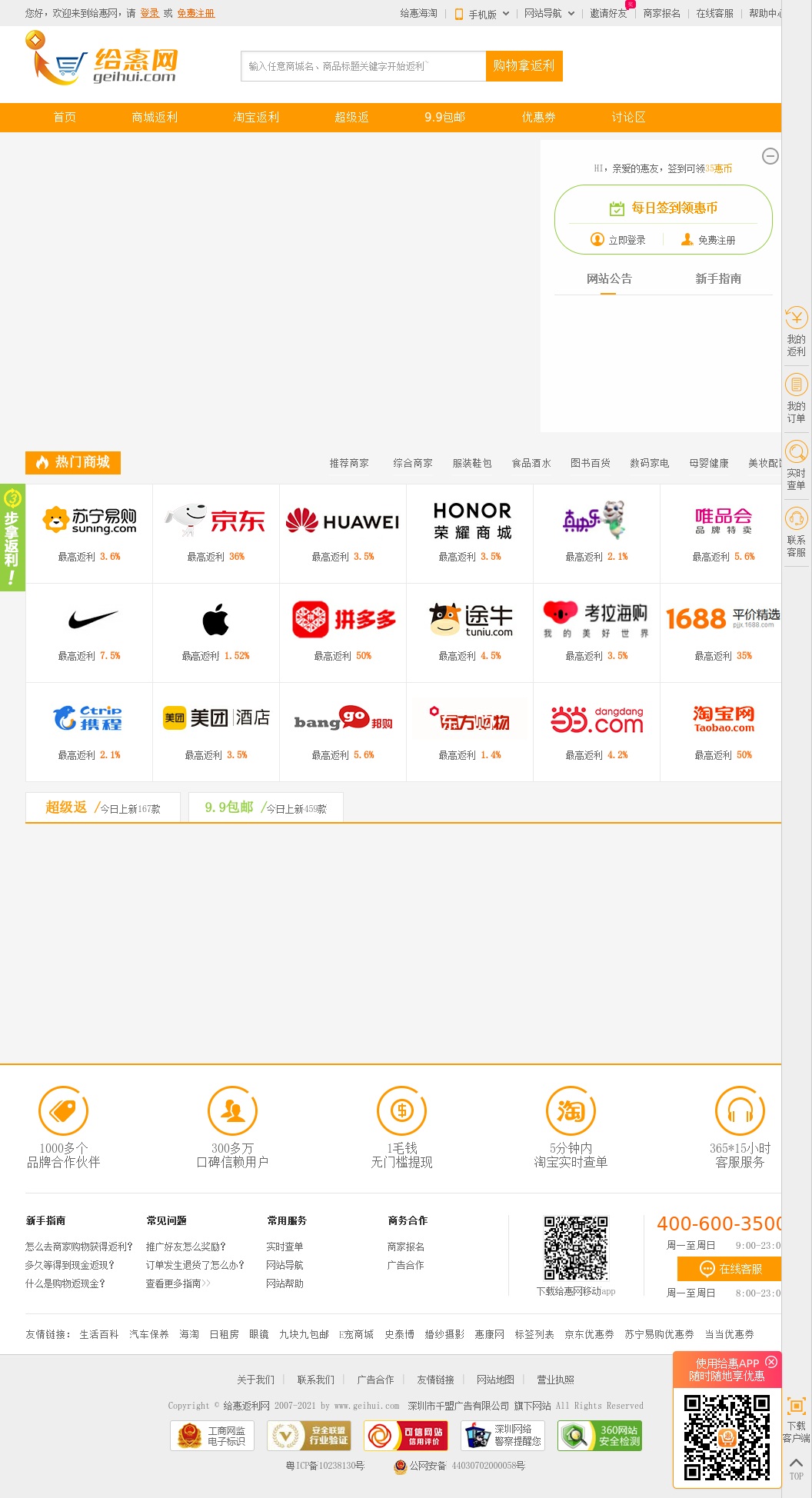Open the 优惠券 nav item
This screenshot has height=1498, width=812.
[538, 117]
